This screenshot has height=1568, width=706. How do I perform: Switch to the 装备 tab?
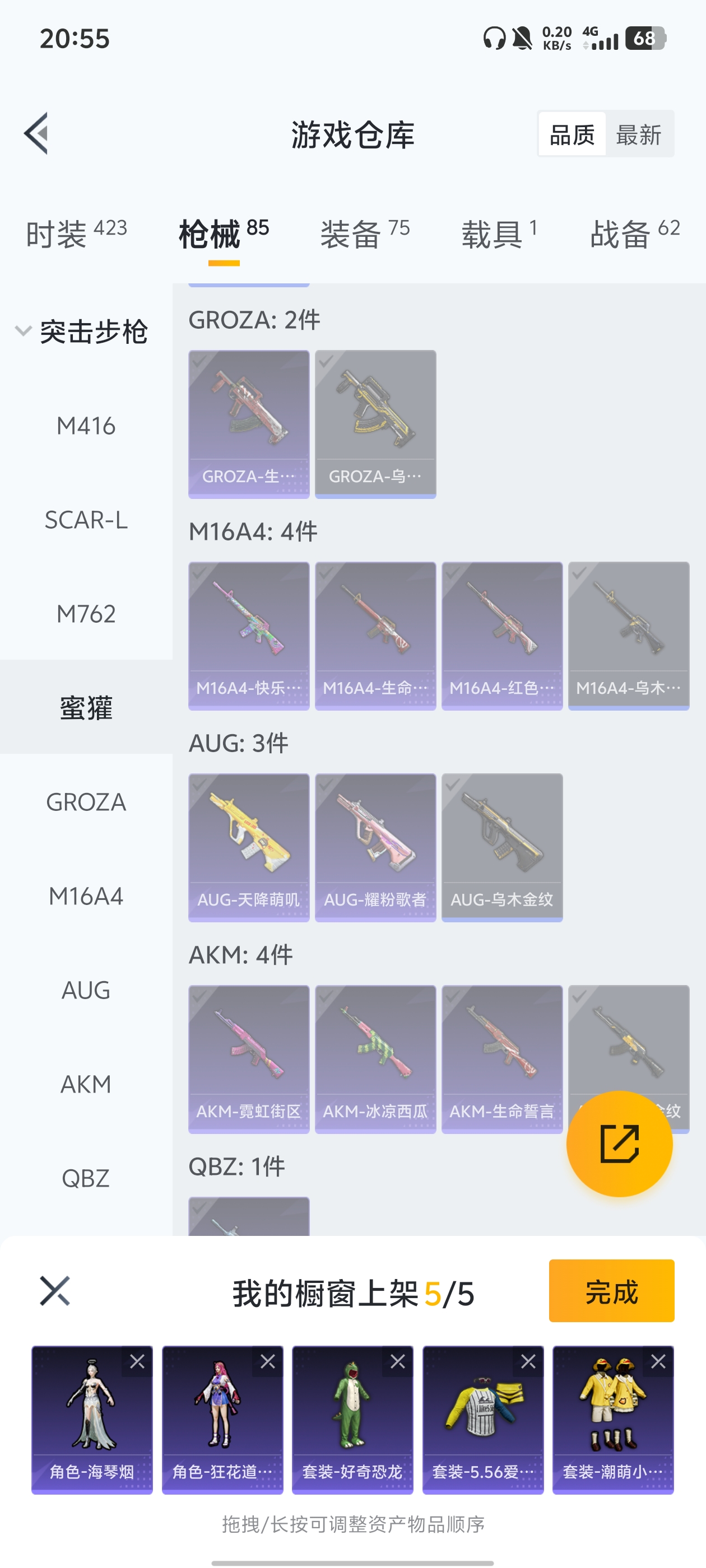364,234
